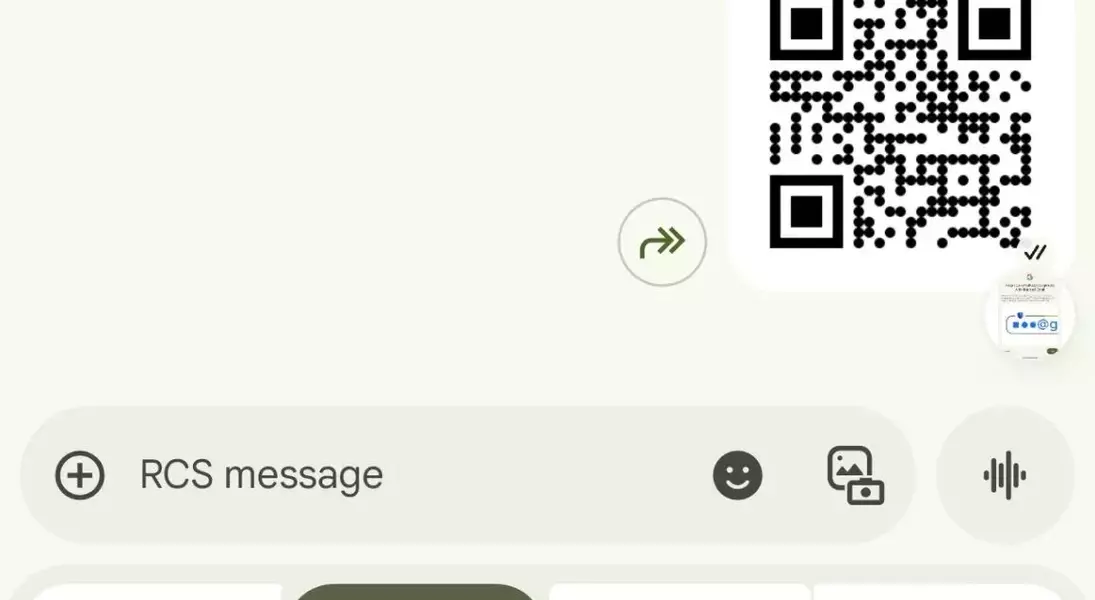Open the emoji picker
Viewport: 1095px width, 600px height.
point(738,475)
